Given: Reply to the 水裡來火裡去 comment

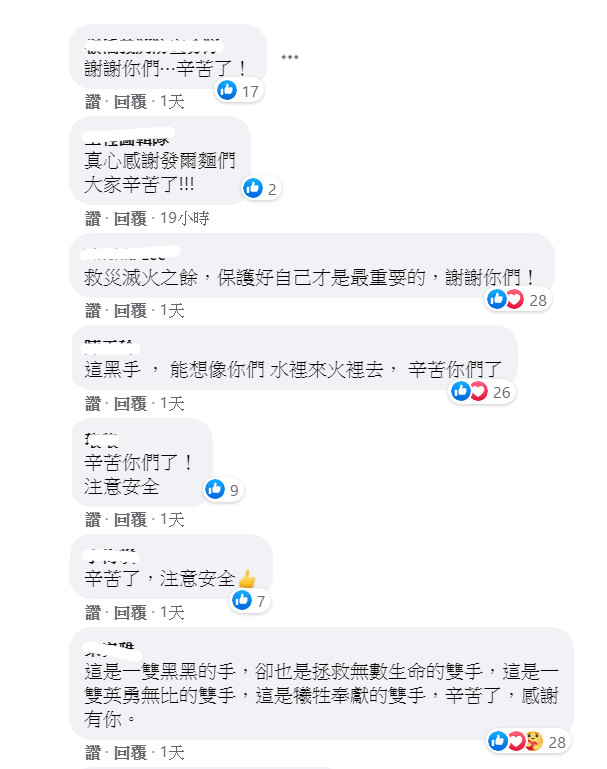Looking at the screenshot, I should point(130,403).
